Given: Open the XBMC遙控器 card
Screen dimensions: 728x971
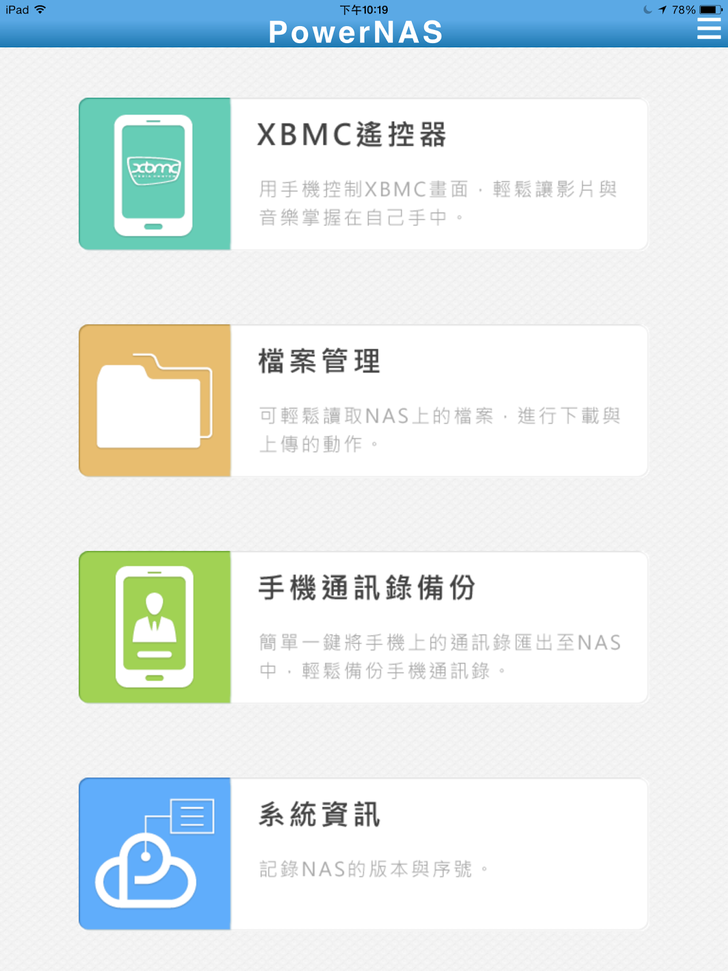Looking at the screenshot, I should pos(363,174).
